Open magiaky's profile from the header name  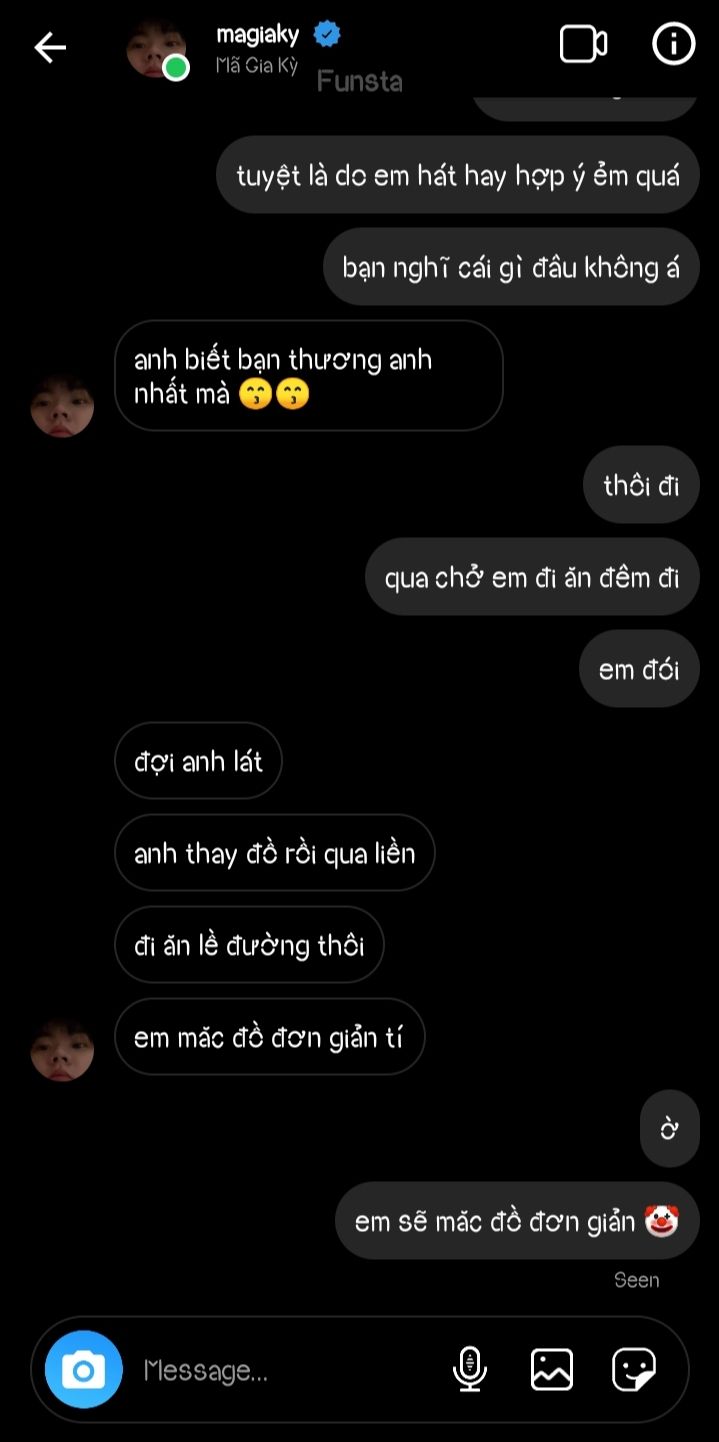click(x=258, y=35)
